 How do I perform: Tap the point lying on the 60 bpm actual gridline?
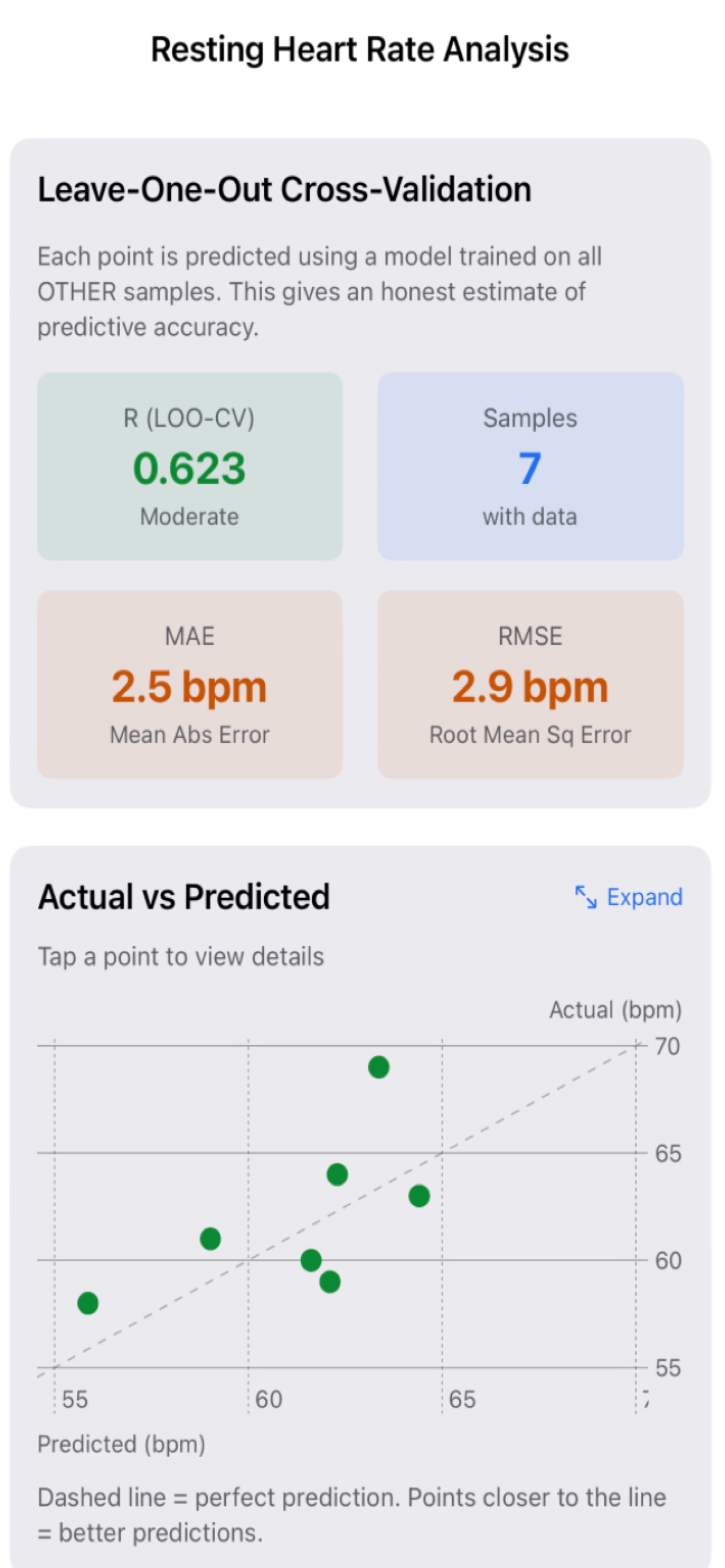[x=311, y=1260]
